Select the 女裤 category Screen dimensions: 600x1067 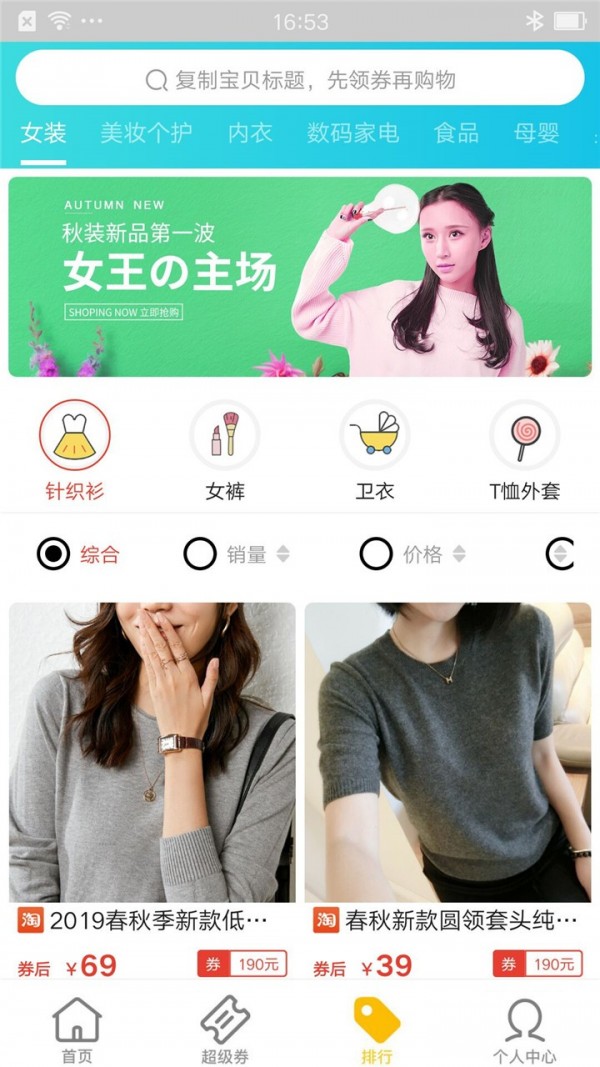(x=225, y=450)
